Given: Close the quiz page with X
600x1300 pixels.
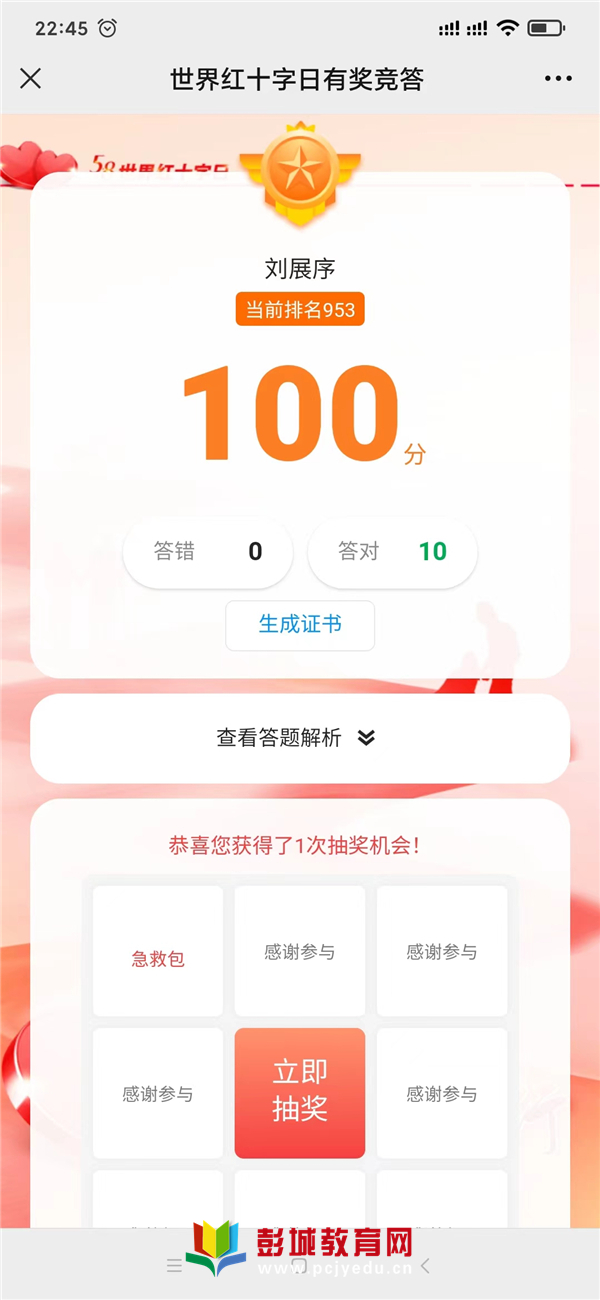Looking at the screenshot, I should [x=31, y=79].
